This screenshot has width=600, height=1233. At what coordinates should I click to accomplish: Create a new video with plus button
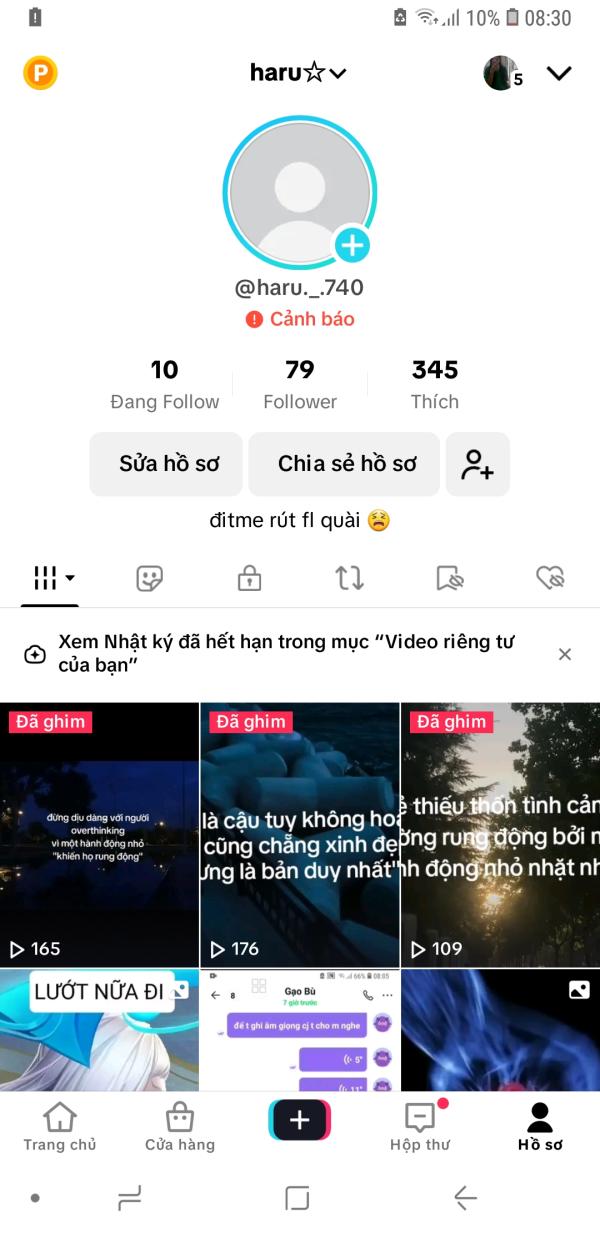tap(300, 1120)
